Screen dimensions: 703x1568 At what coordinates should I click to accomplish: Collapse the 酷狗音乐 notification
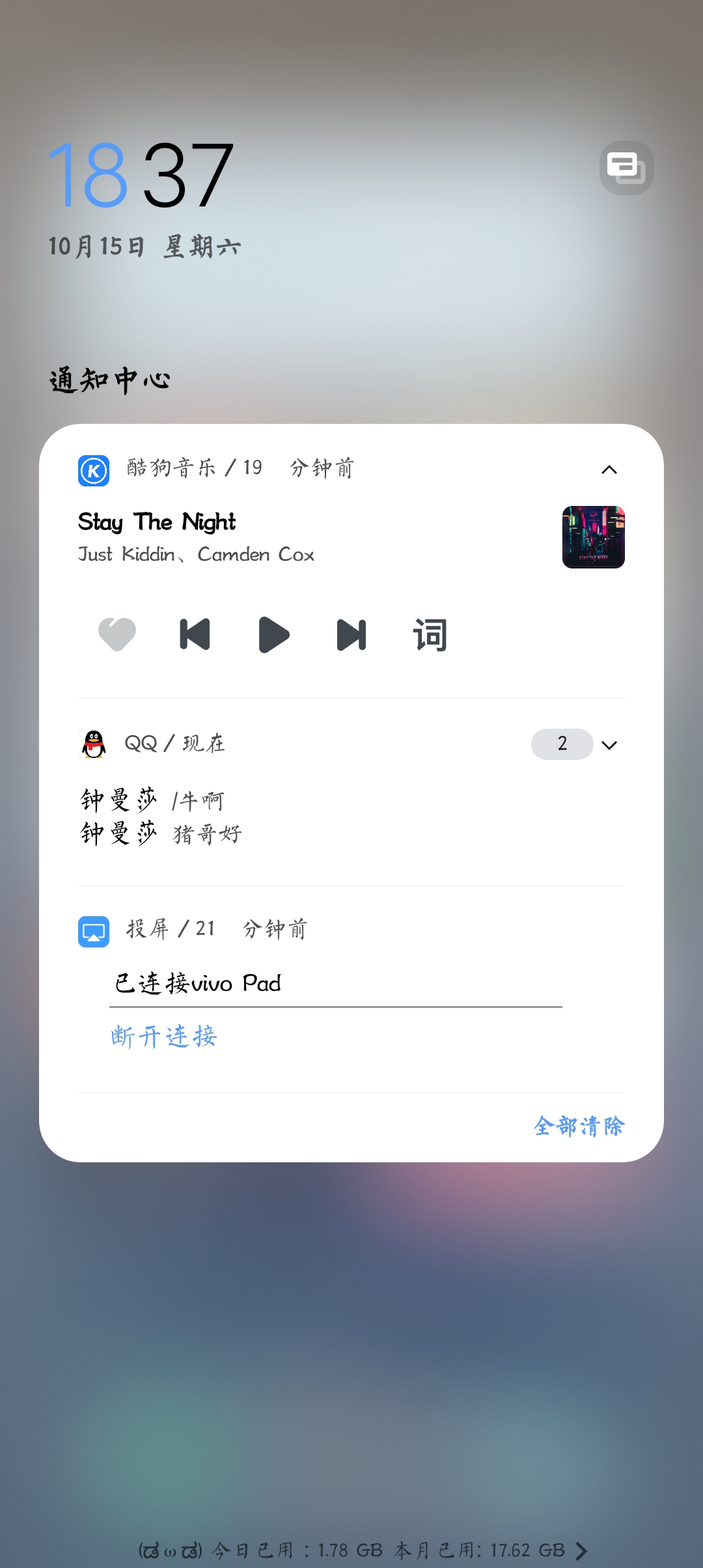tap(609, 469)
